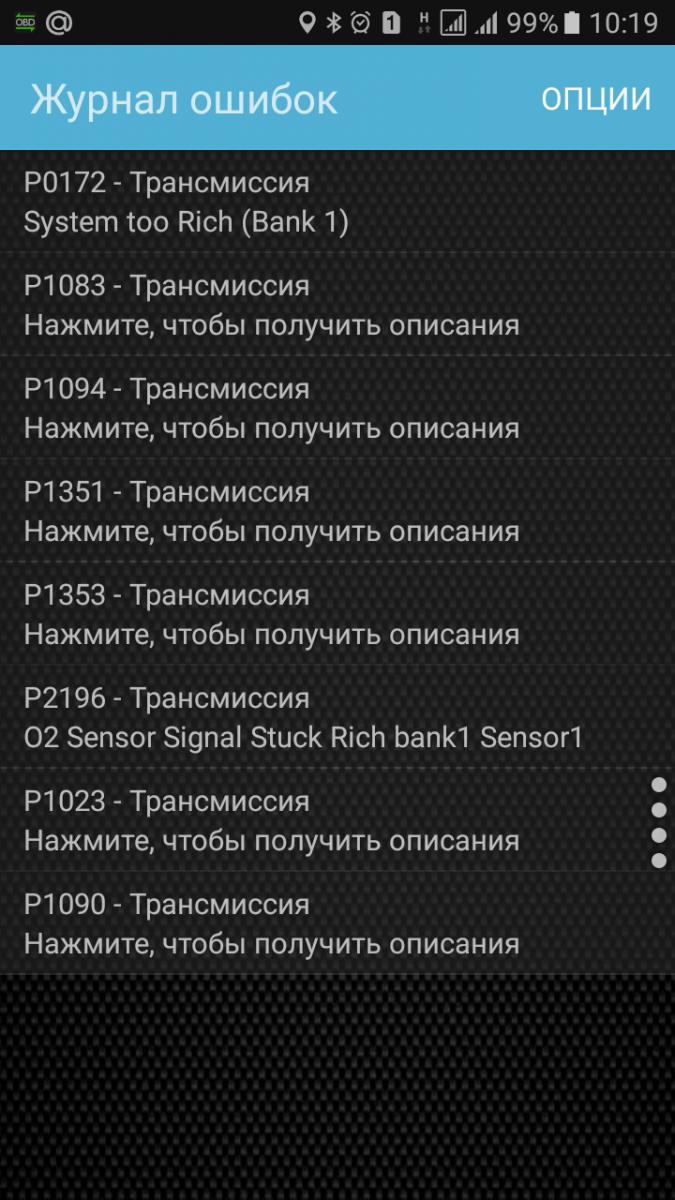Get description for error code P1083
This screenshot has width=675, height=1200.
tap(300, 305)
